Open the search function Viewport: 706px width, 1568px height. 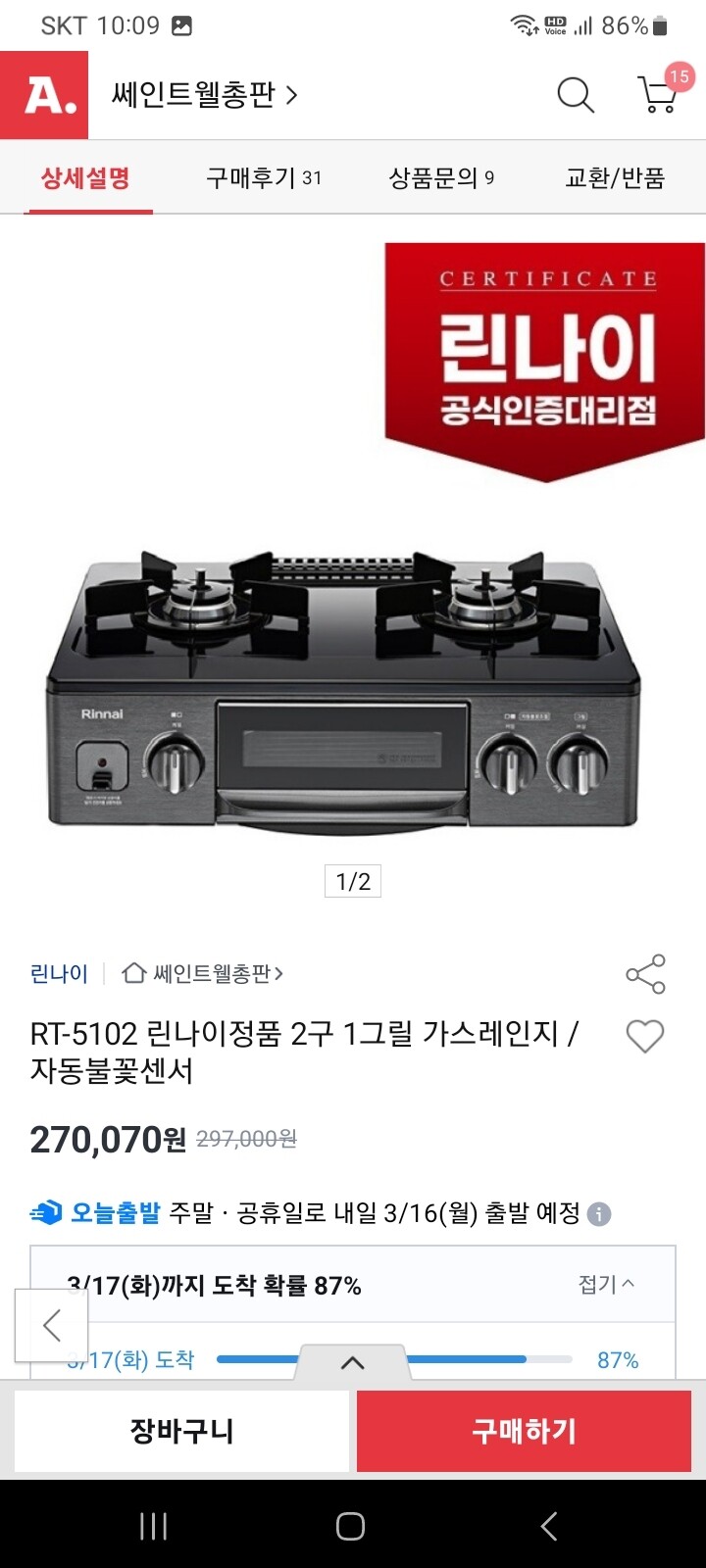coord(575,95)
